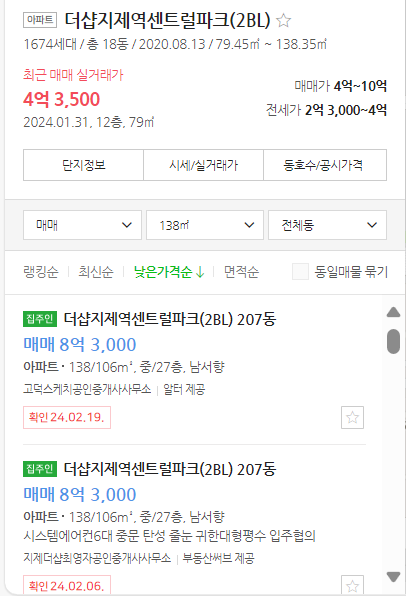The width and height of the screenshot is (406, 596).
Task: Tap the scrollbar up arrow
Action: pyautogui.click(x=393, y=312)
